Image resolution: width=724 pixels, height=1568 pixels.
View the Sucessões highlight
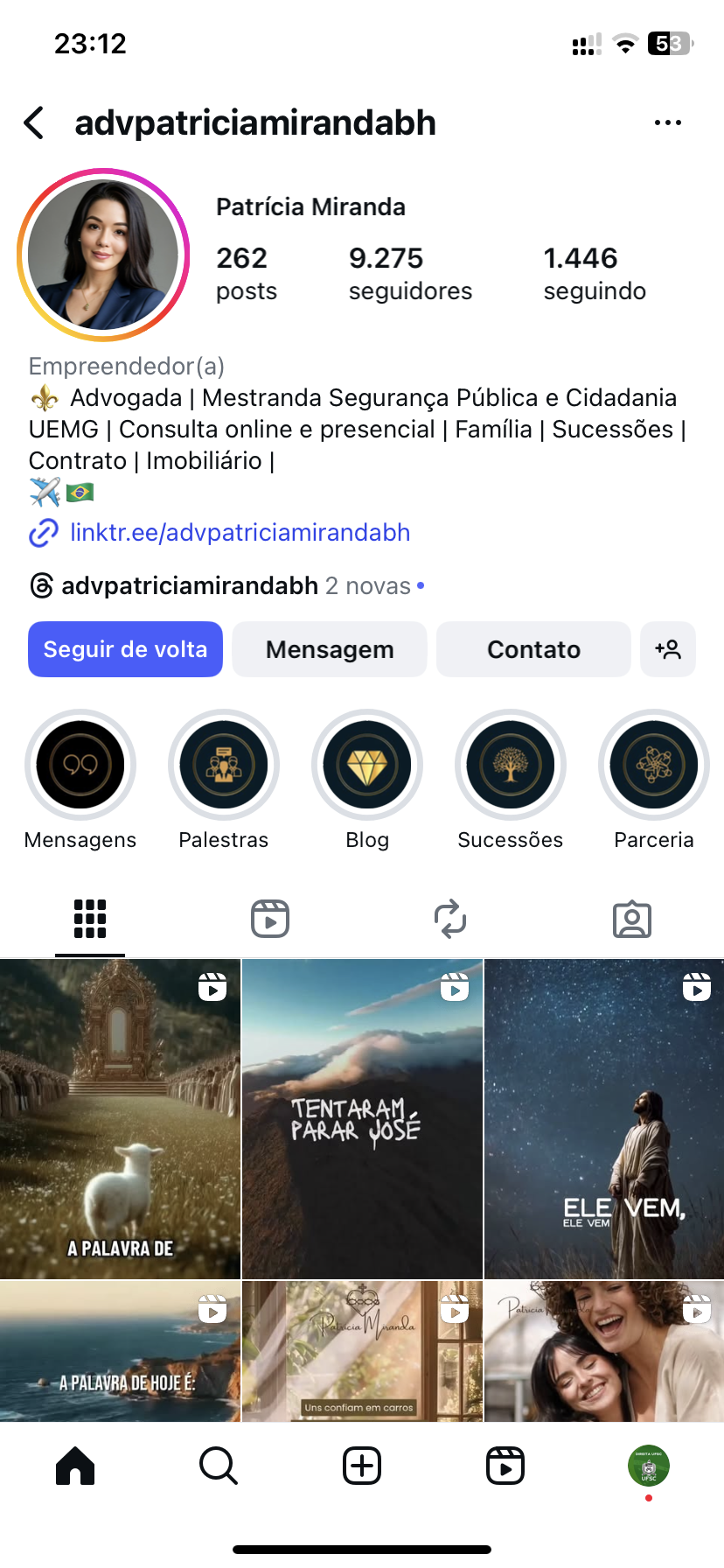(x=511, y=765)
